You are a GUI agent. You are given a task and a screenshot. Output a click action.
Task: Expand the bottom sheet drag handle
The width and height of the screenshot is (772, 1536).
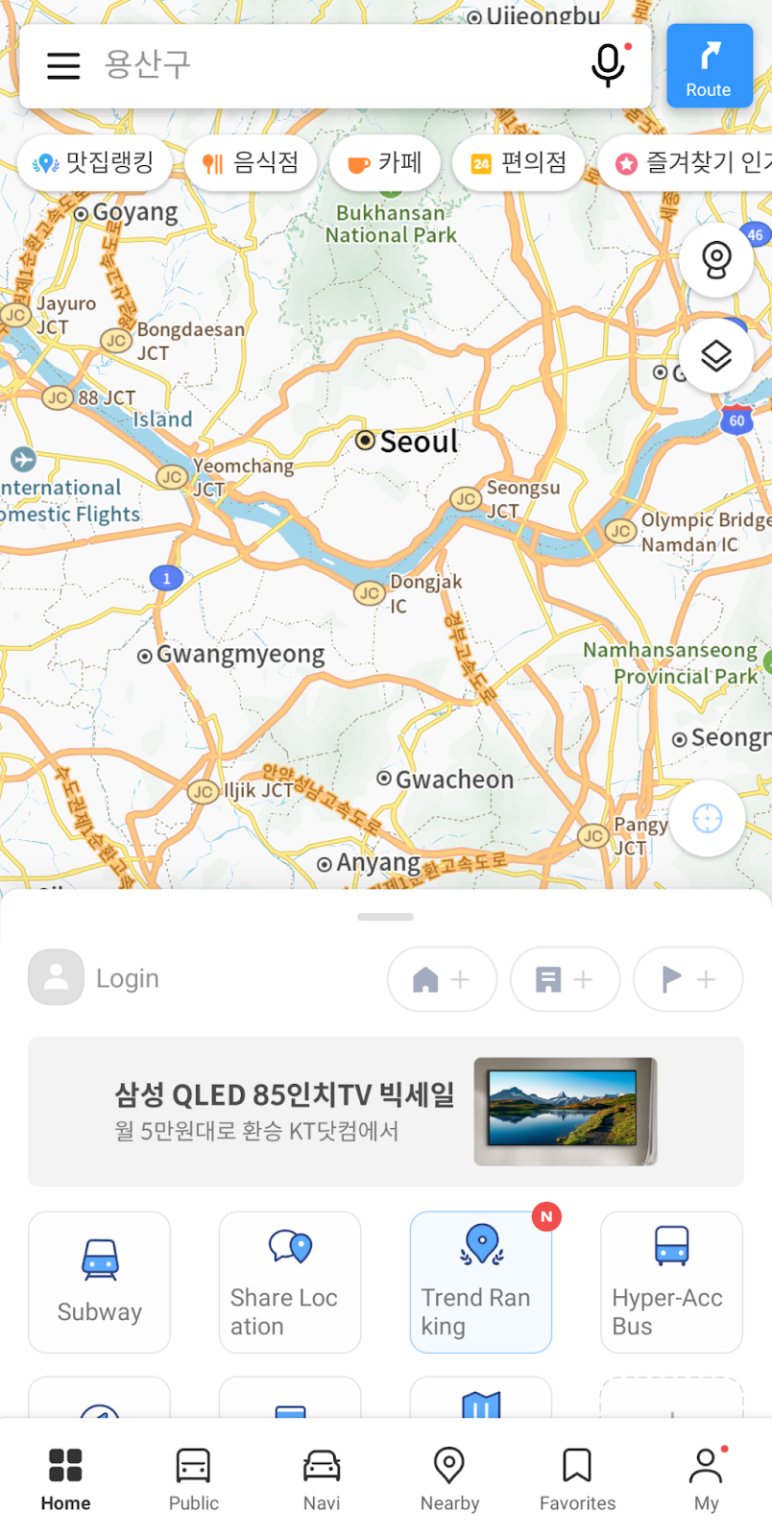point(385,916)
